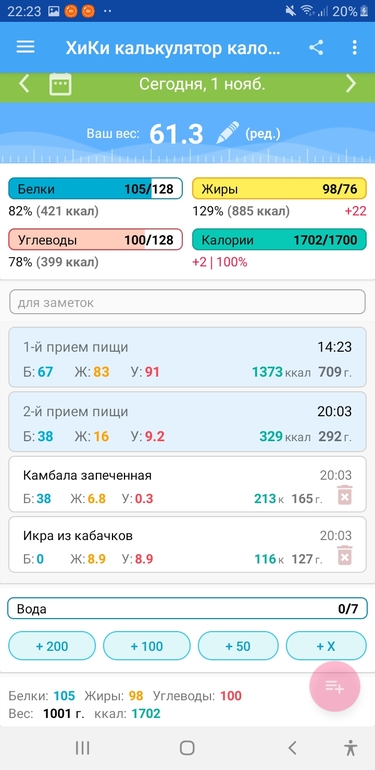
Task: Add custom water amount with + X
Action: click(326, 646)
